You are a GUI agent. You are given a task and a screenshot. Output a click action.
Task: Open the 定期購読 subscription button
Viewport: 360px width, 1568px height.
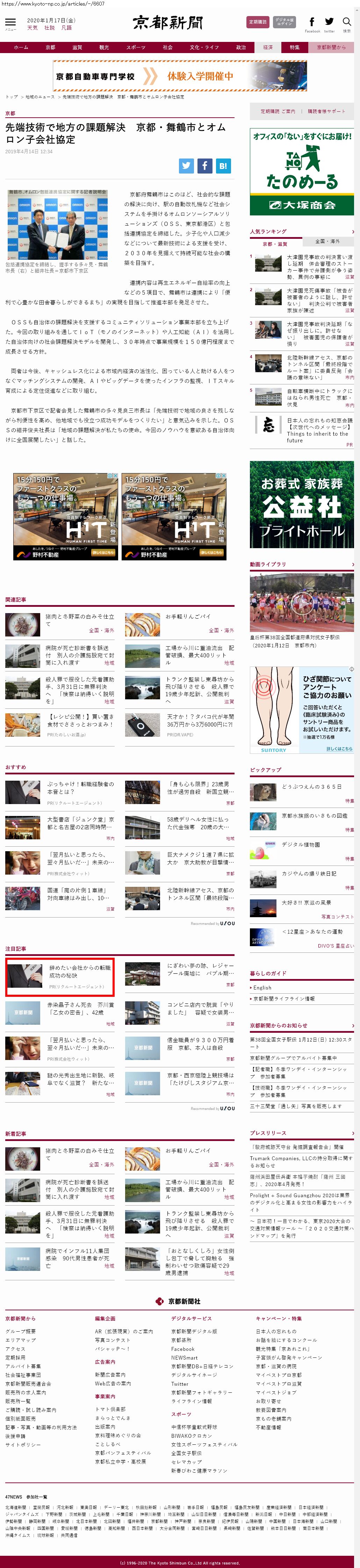258,22
